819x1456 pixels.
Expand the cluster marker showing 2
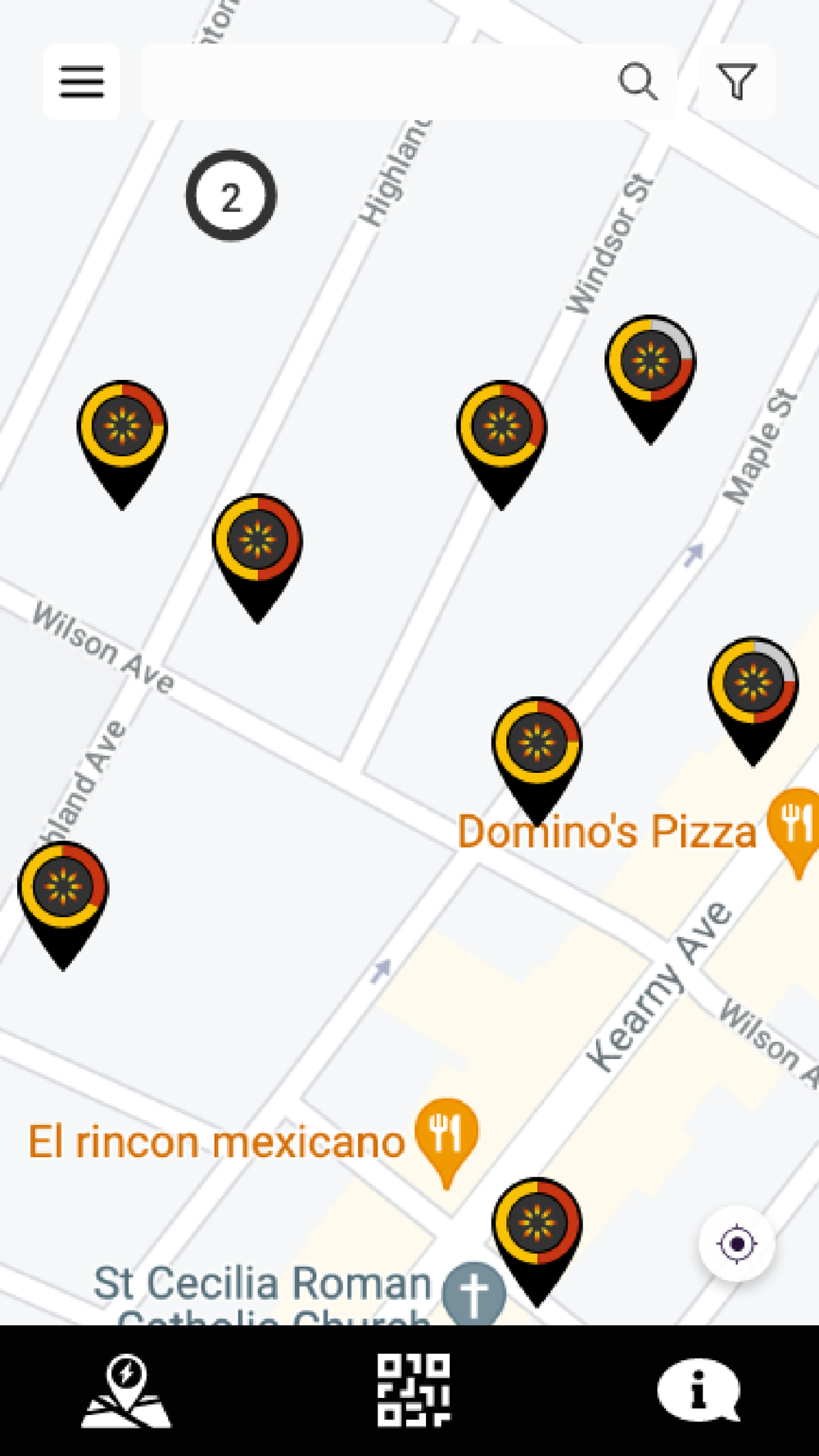coord(231,197)
